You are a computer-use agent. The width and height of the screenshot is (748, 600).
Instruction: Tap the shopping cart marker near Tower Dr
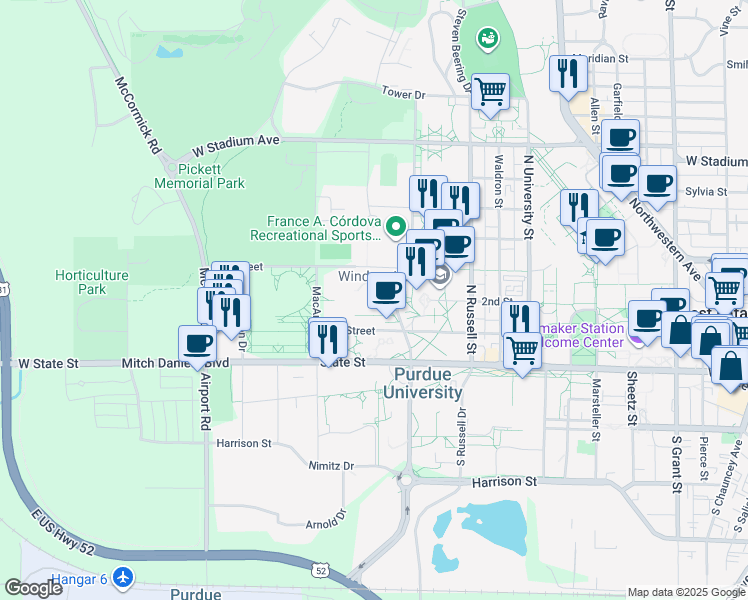pyautogui.click(x=490, y=93)
